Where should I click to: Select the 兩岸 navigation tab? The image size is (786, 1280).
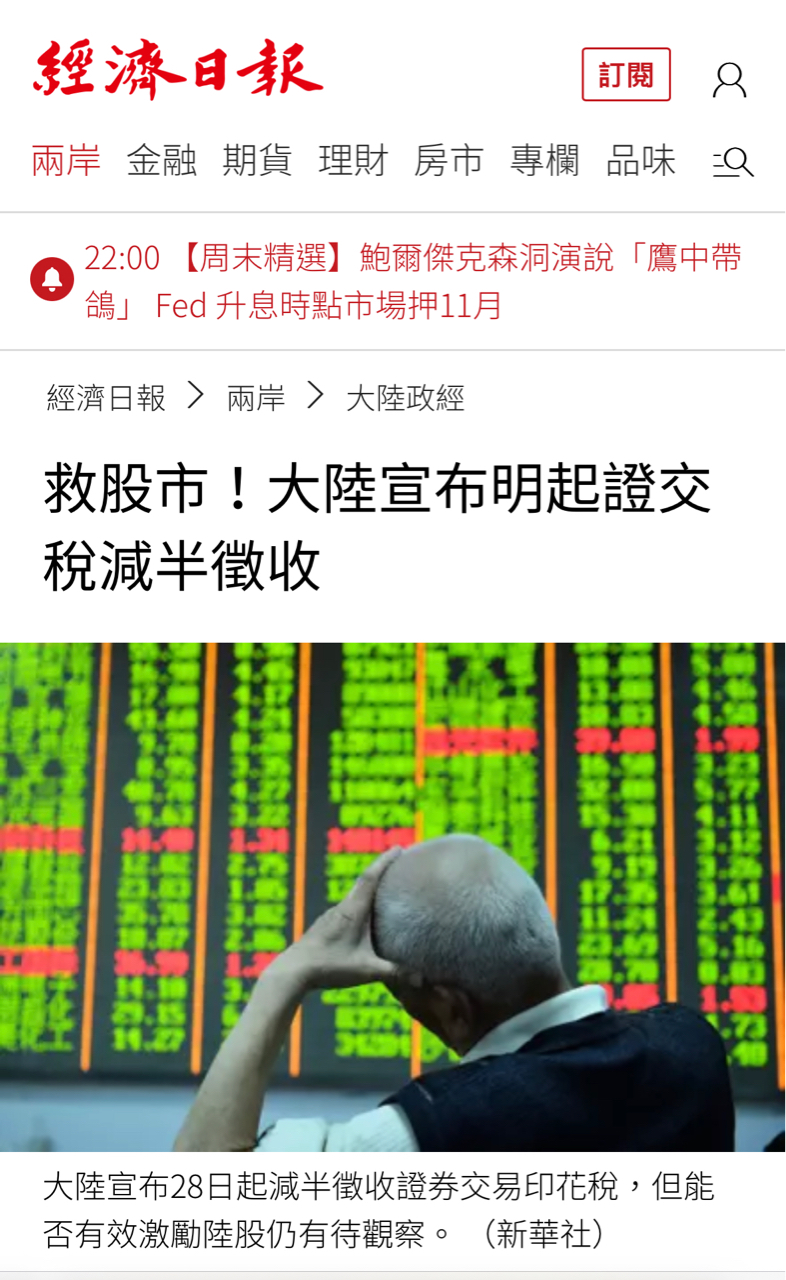pyautogui.click(x=66, y=158)
